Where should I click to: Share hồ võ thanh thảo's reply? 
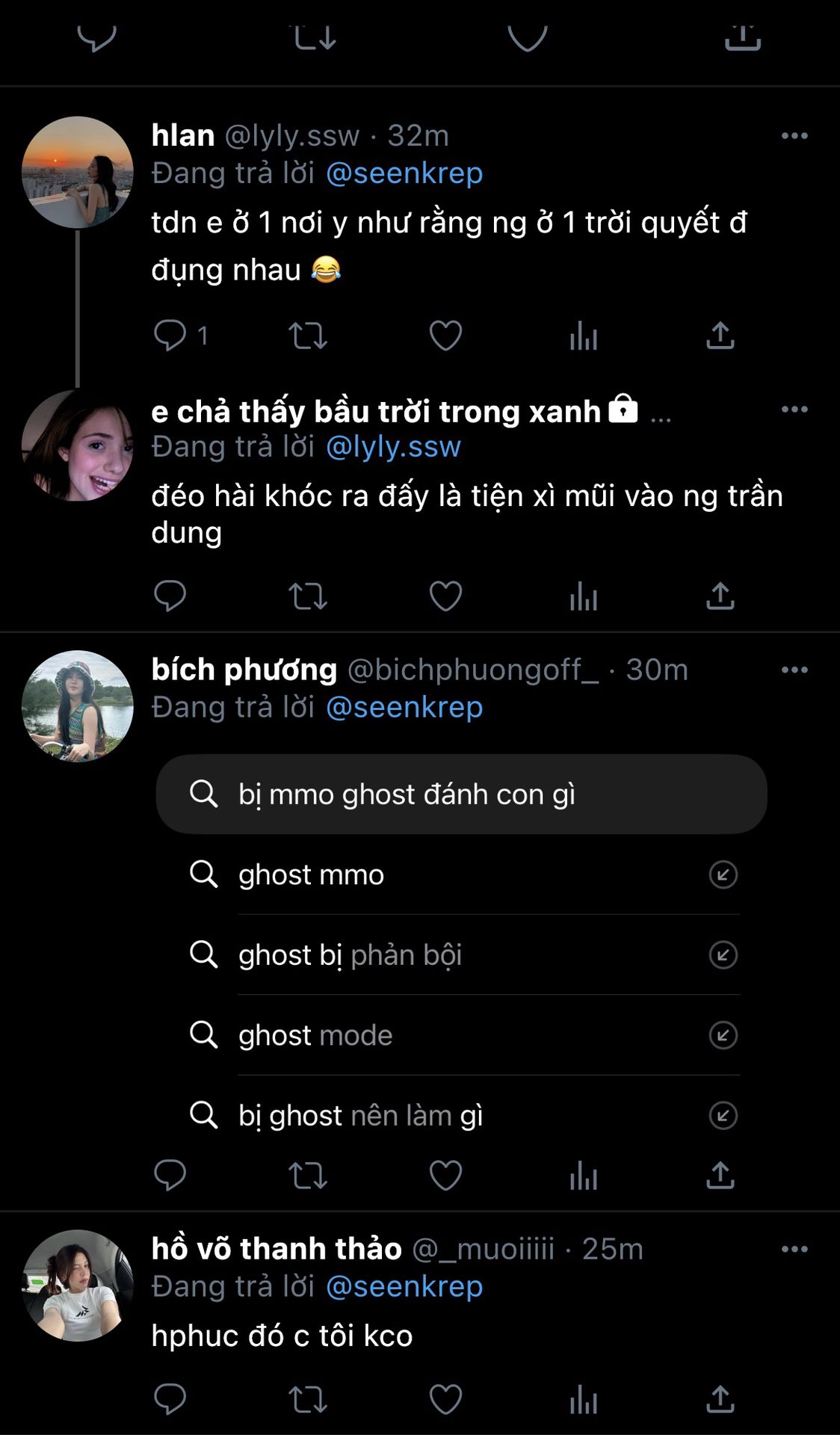coord(720,1399)
